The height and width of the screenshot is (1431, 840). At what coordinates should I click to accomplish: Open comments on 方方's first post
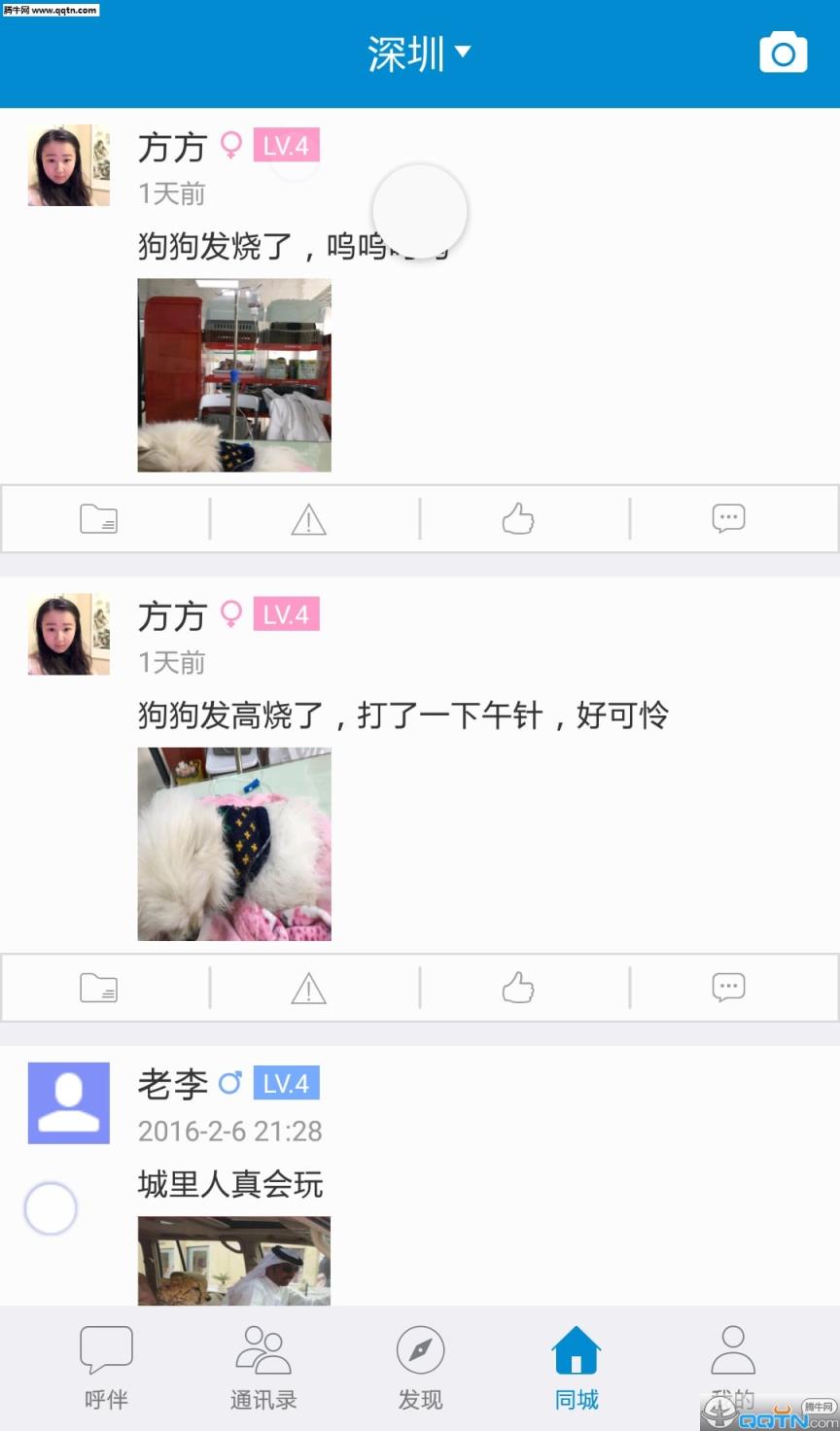pos(728,518)
